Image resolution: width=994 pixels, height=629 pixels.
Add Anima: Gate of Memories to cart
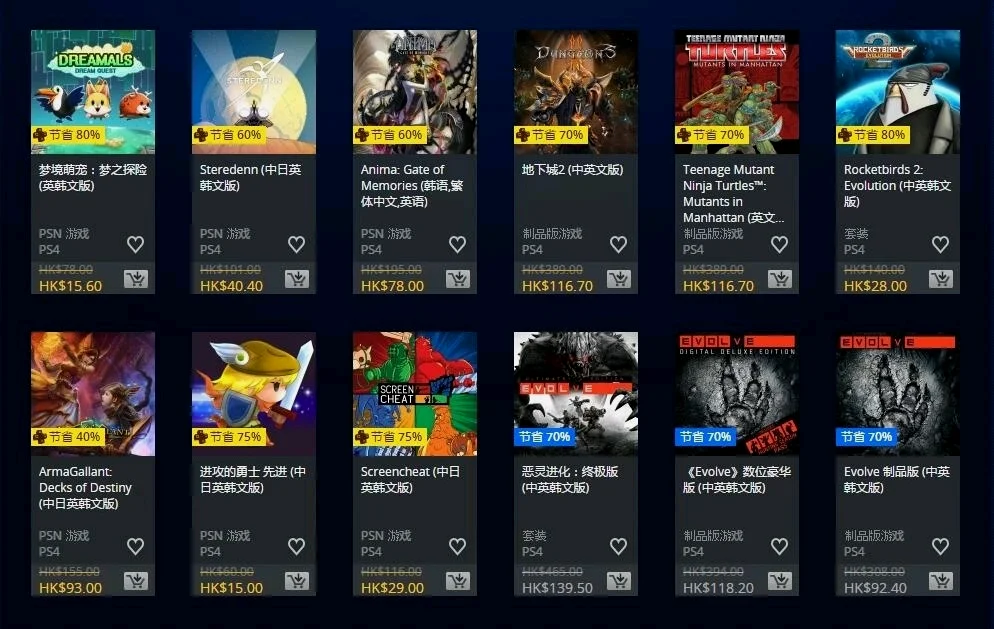pyautogui.click(x=457, y=279)
